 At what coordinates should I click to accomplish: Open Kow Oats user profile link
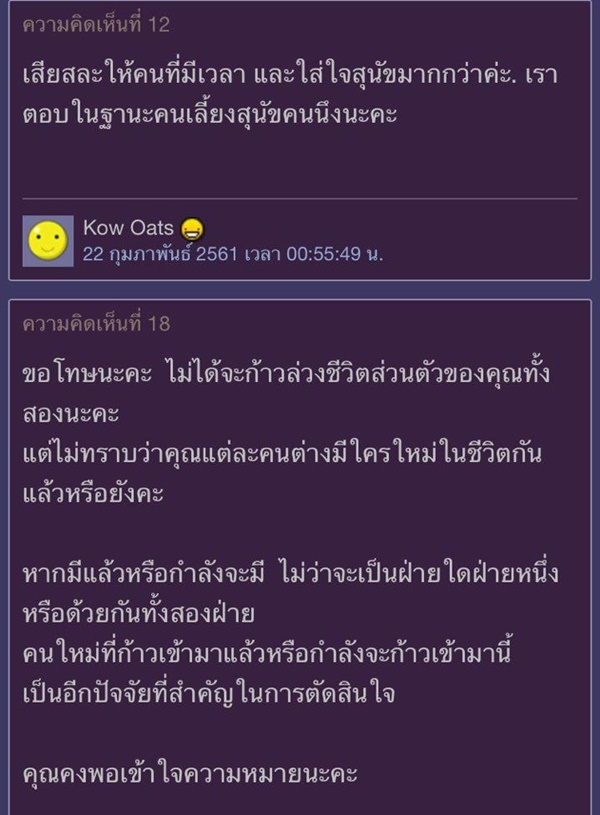point(128,229)
